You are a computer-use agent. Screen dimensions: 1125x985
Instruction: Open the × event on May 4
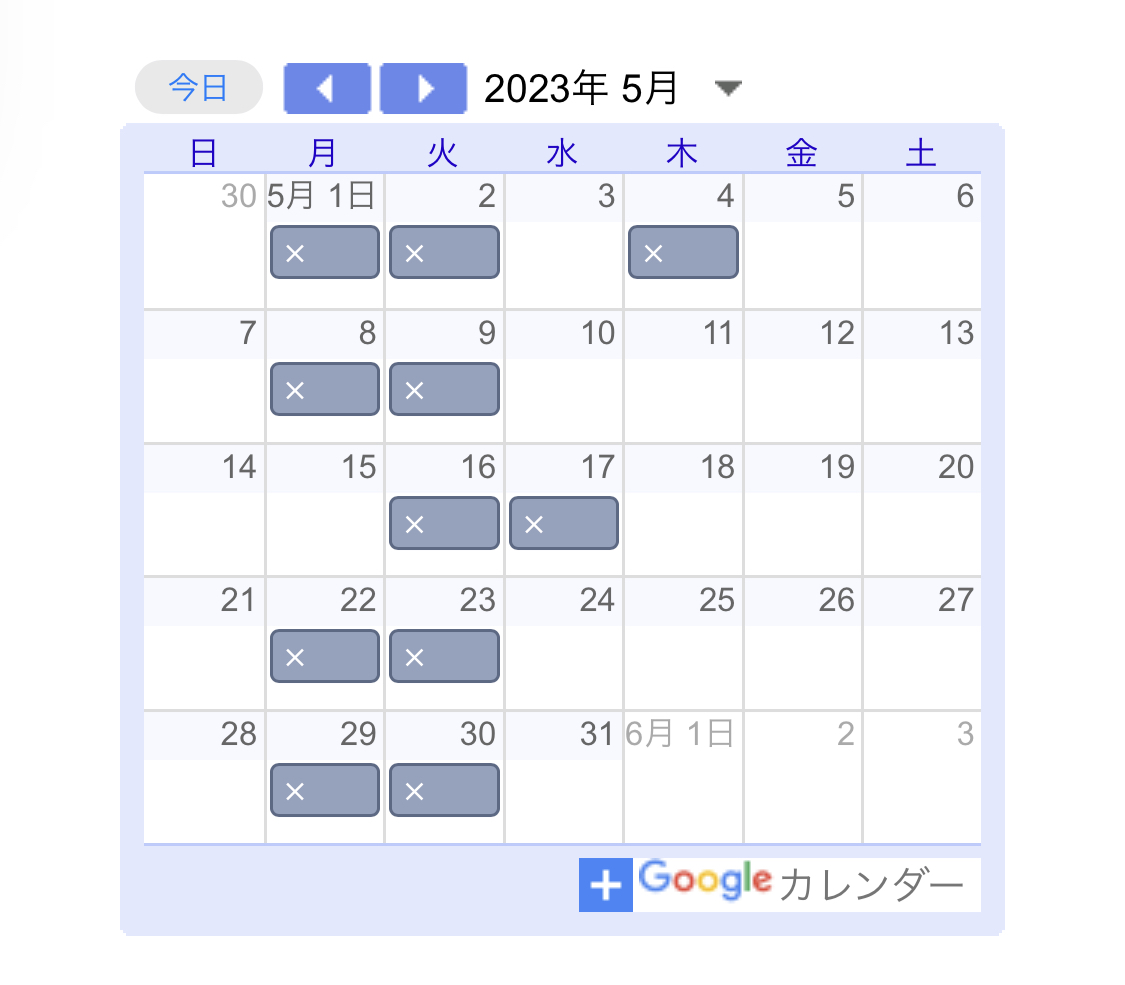(x=684, y=252)
